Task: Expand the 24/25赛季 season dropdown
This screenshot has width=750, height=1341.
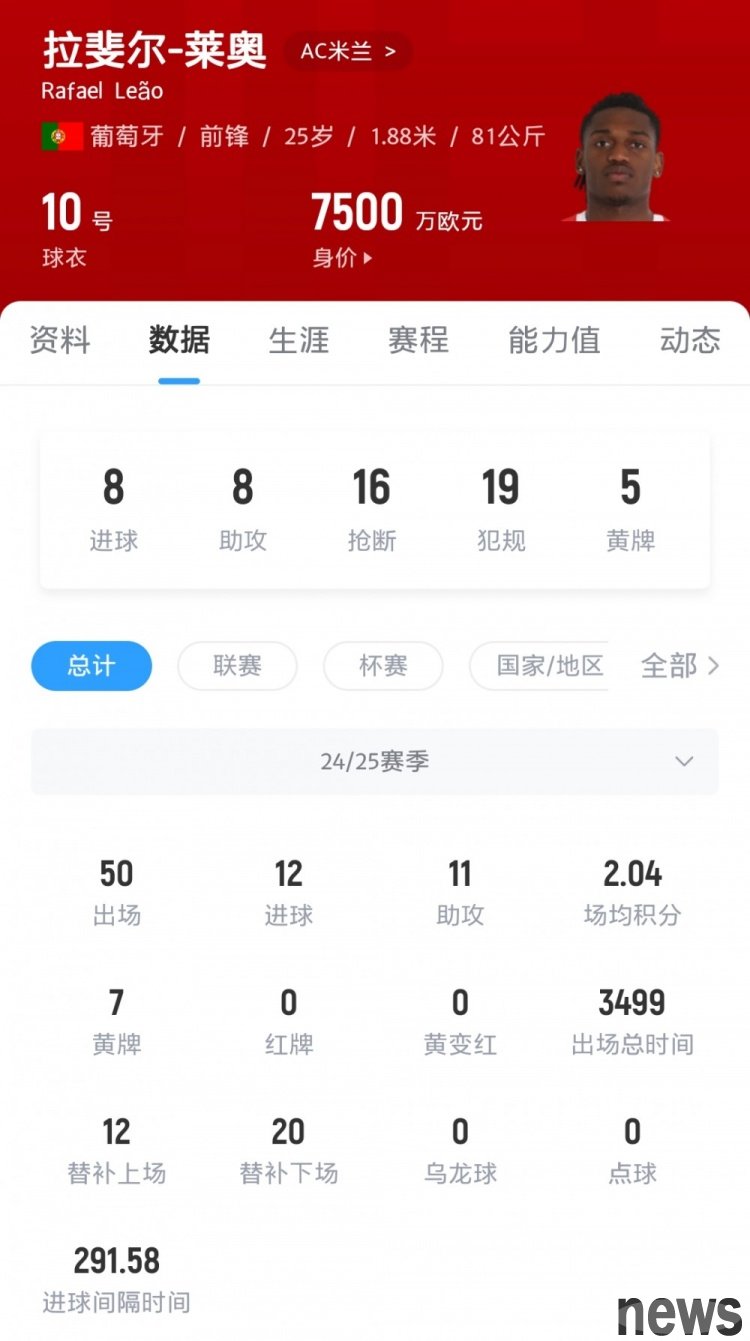Action: pos(375,762)
